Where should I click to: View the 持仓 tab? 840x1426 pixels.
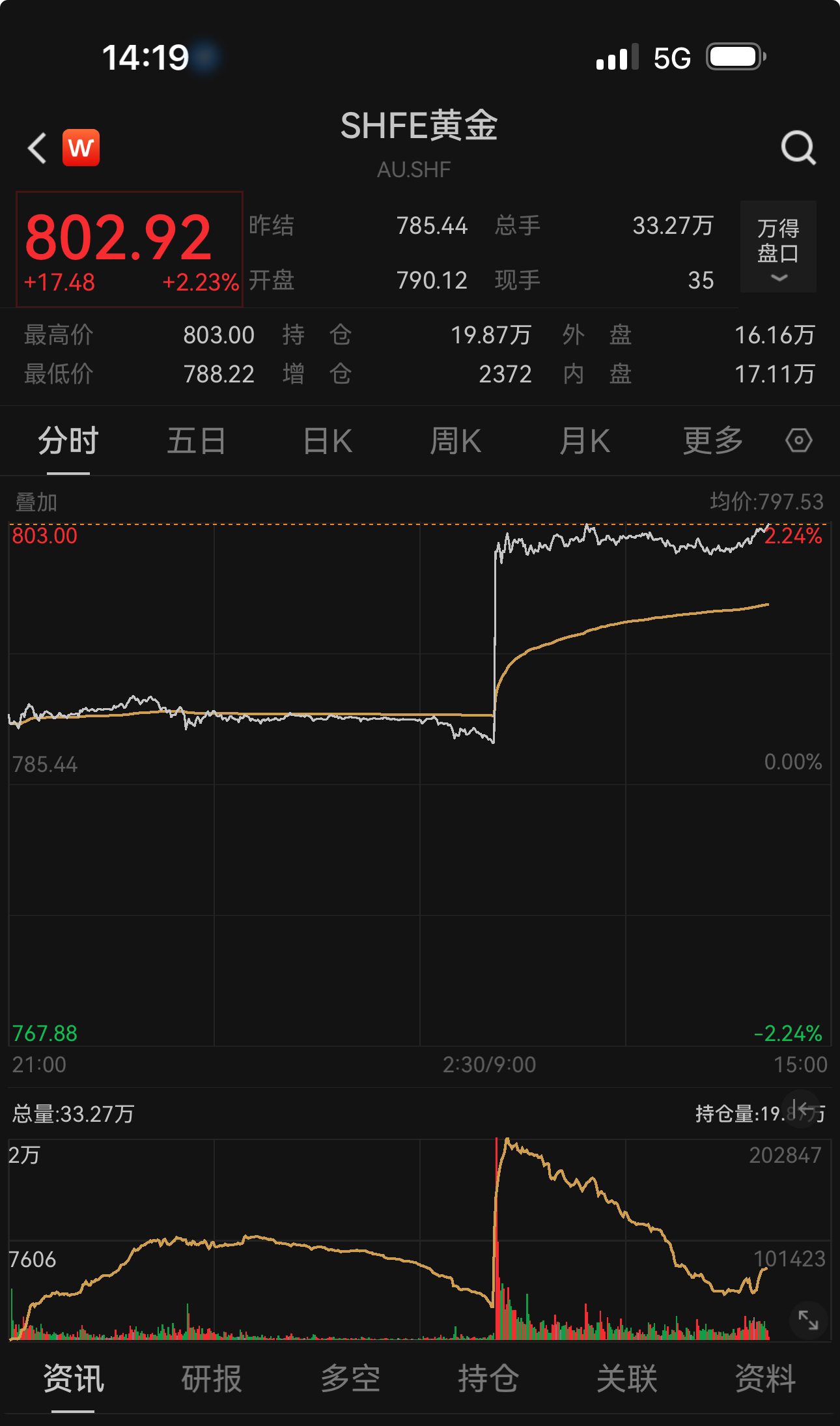click(x=488, y=1379)
